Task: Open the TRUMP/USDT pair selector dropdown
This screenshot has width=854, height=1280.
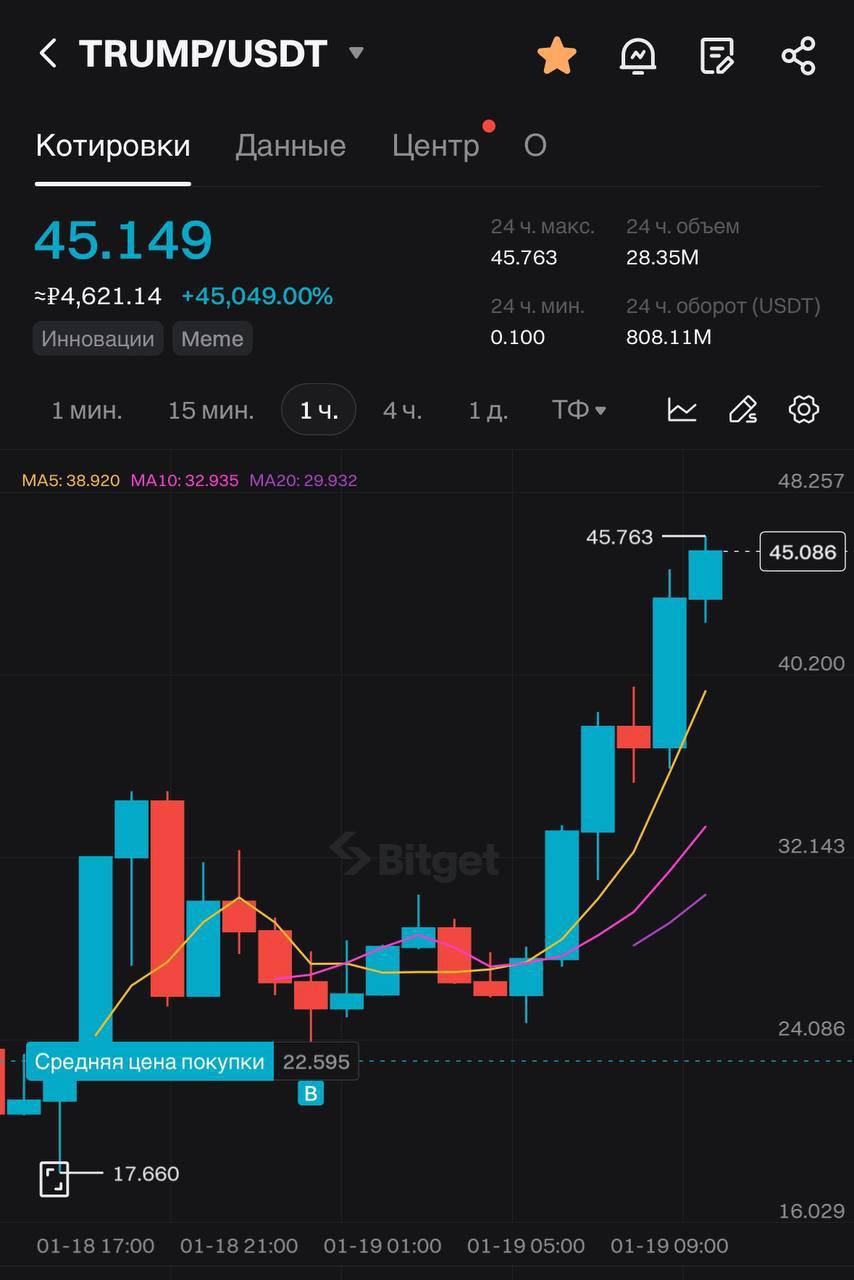Action: [x=356, y=53]
